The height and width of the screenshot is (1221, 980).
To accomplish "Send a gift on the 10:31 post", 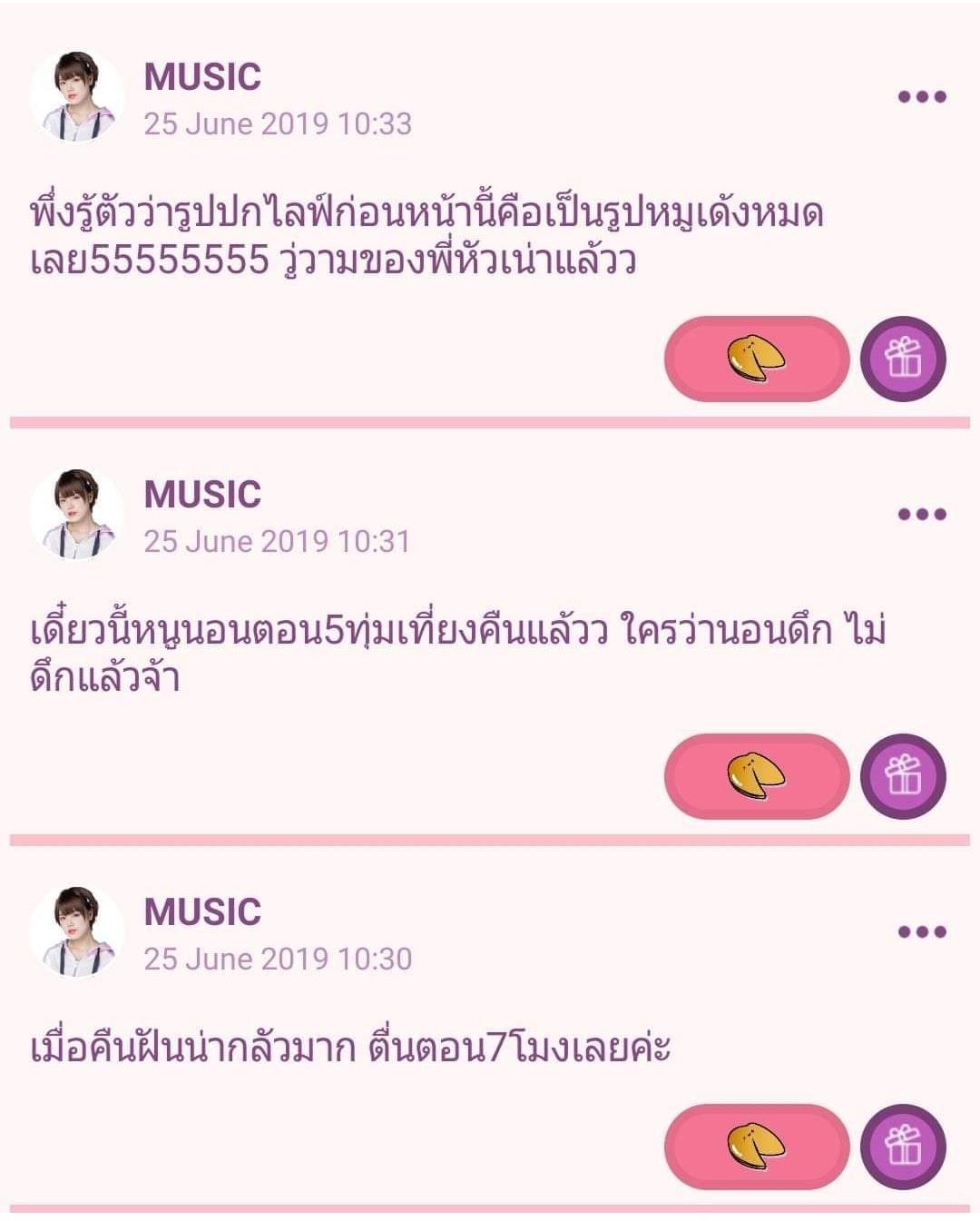I will tap(903, 776).
